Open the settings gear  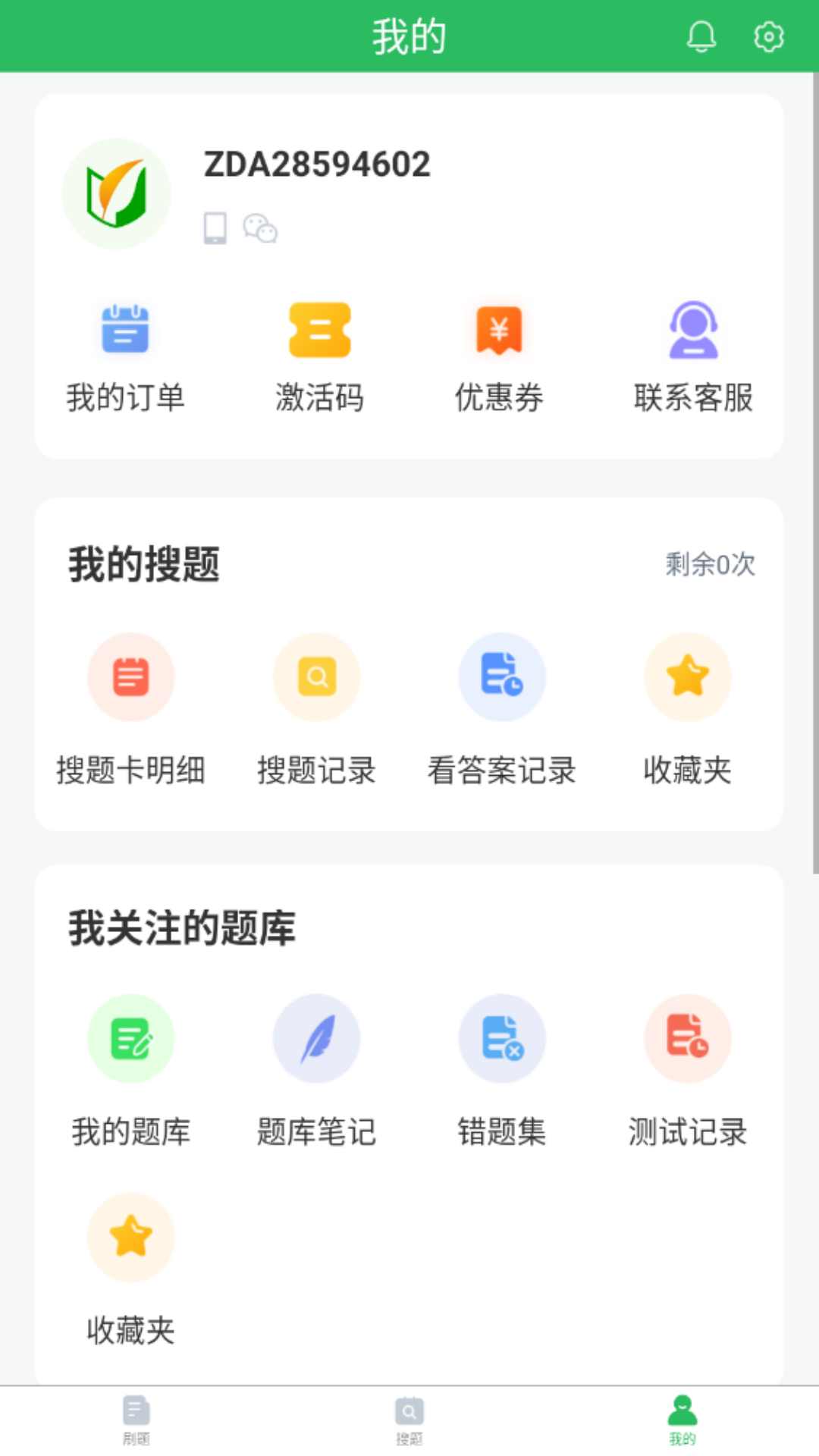[x=768, y=36]
